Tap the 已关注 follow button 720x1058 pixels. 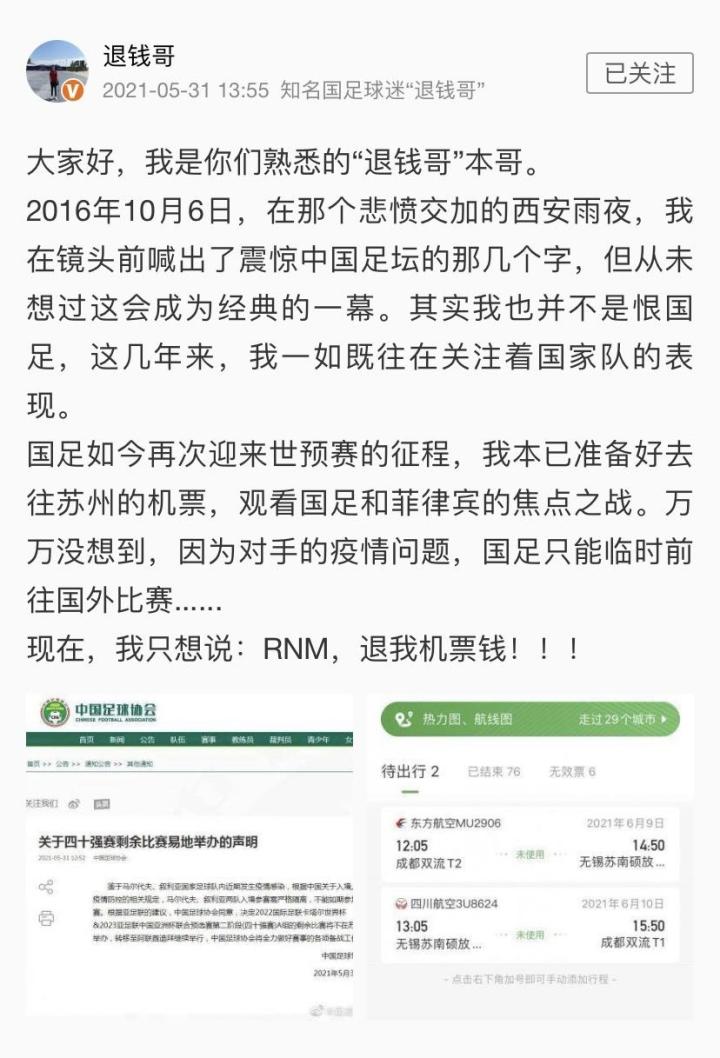[640, 72]
